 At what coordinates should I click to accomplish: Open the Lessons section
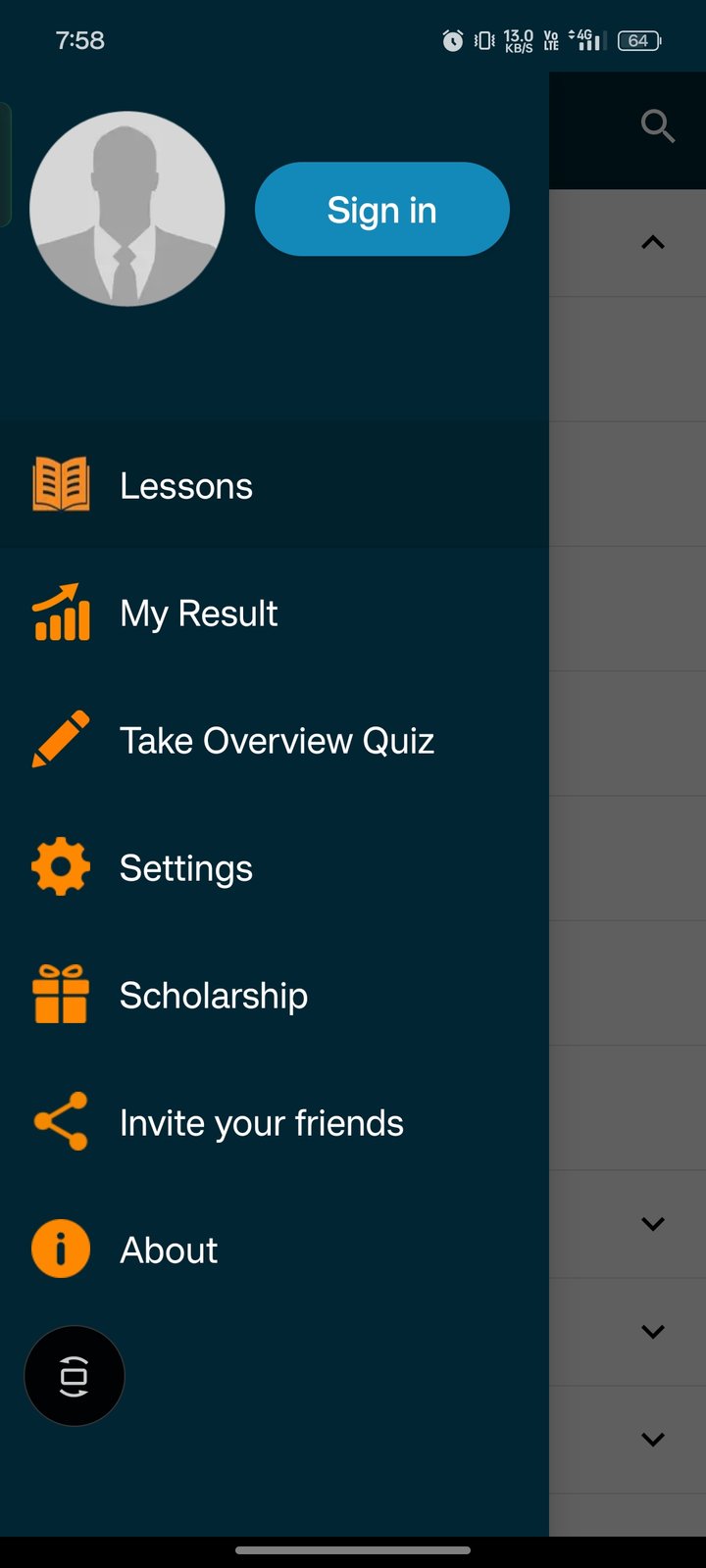(x=186, y=486)
